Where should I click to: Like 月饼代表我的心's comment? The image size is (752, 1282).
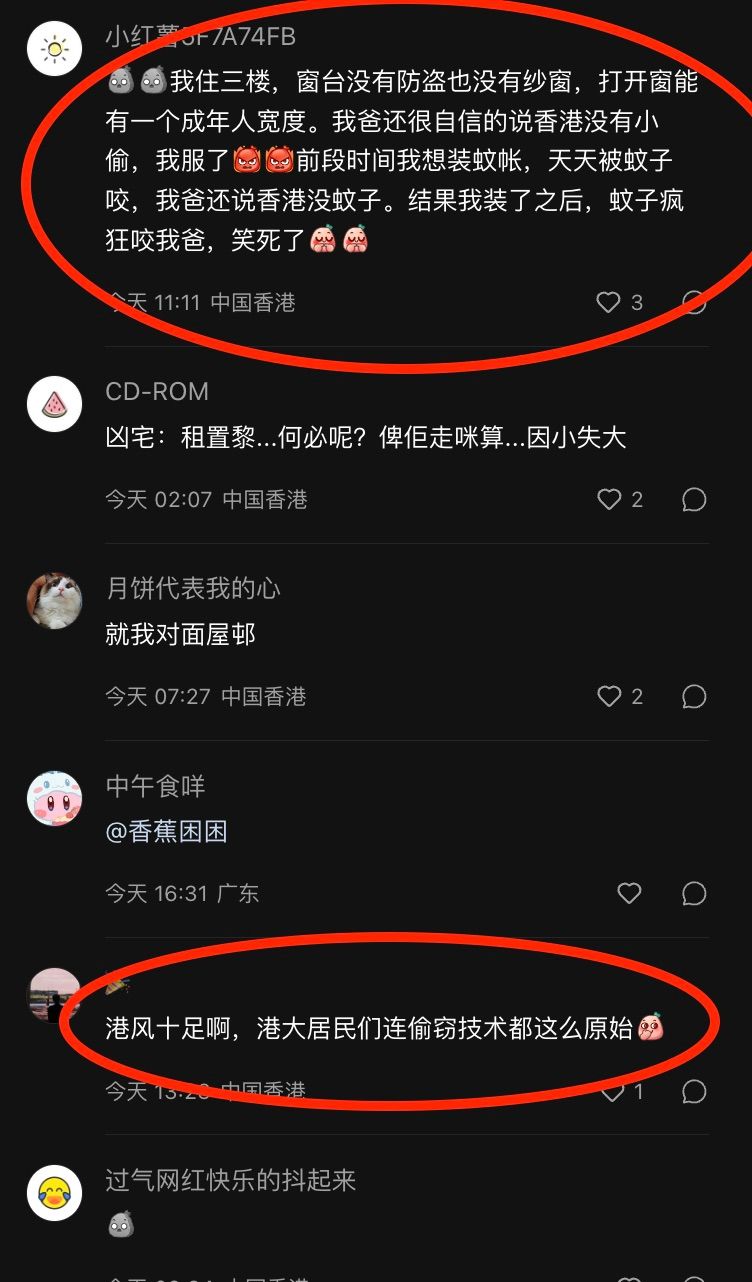click(609, 696)
